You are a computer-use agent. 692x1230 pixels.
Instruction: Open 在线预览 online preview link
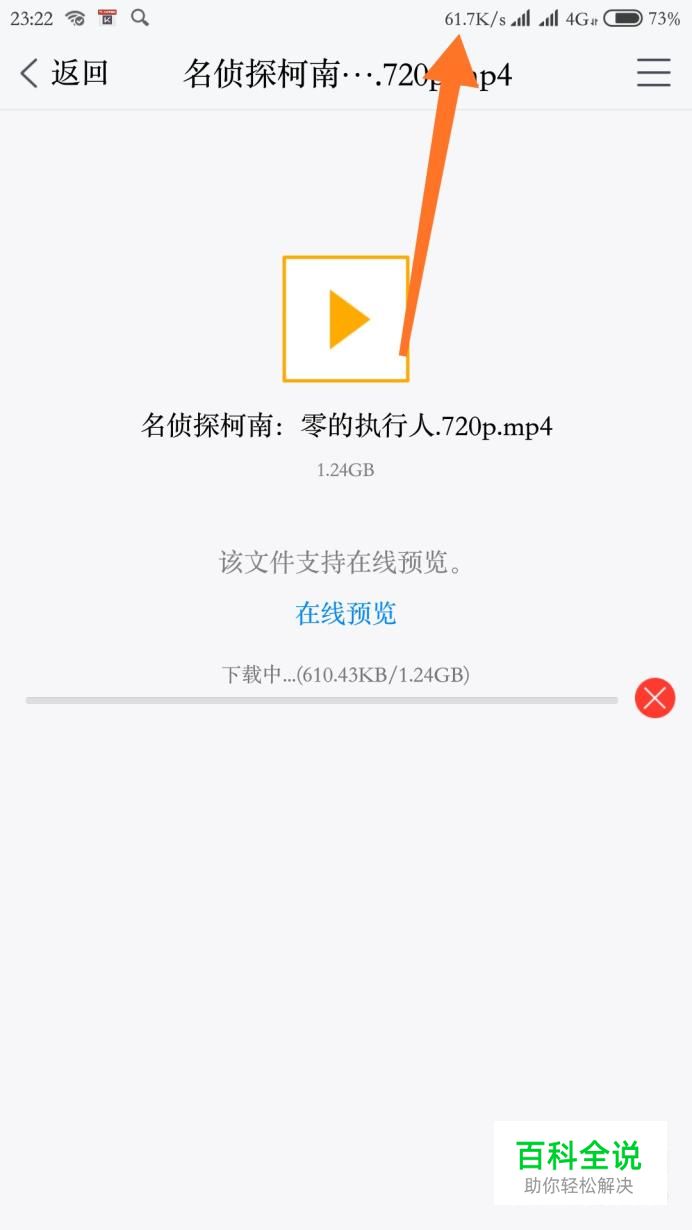(x=346, y=613)
